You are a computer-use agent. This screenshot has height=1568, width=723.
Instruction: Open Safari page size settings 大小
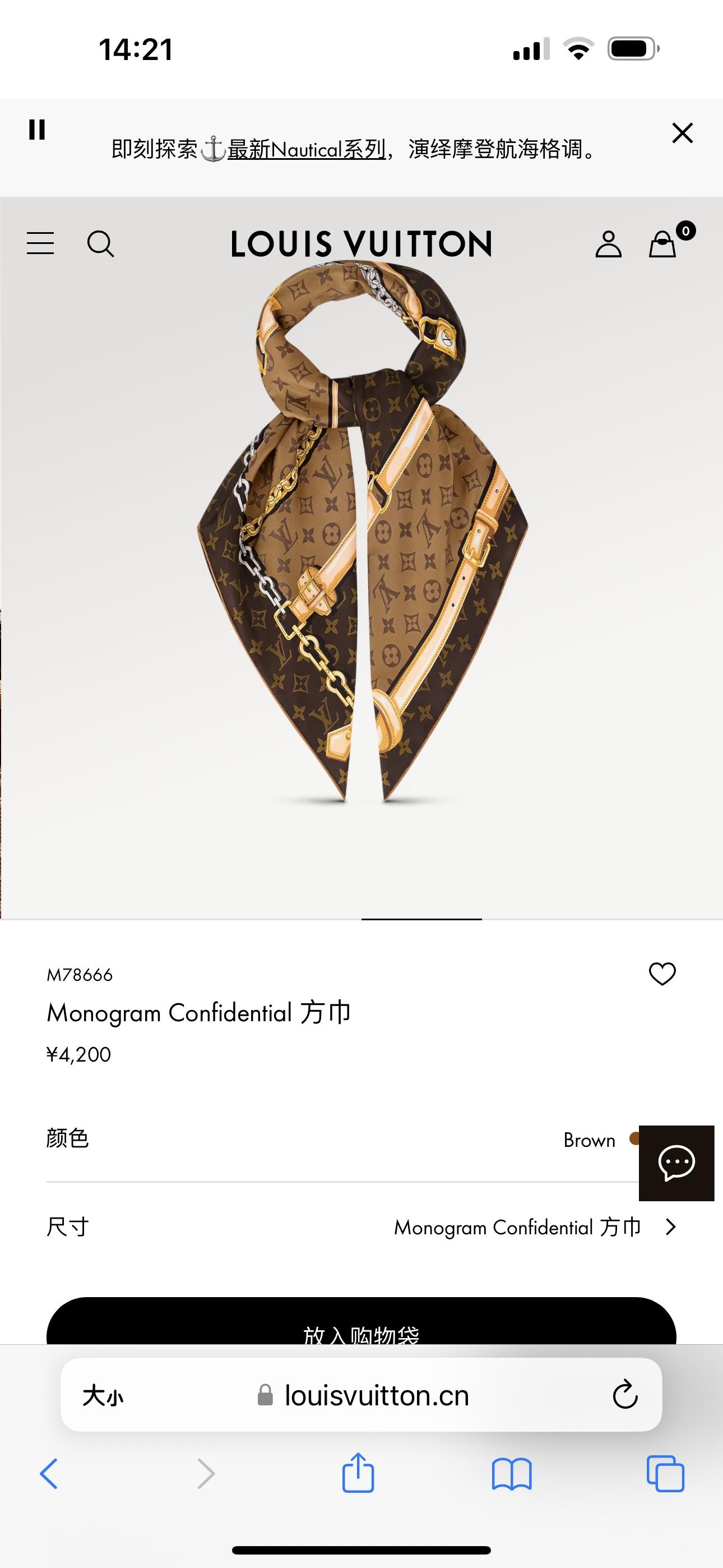click(x=103, y=1396)
